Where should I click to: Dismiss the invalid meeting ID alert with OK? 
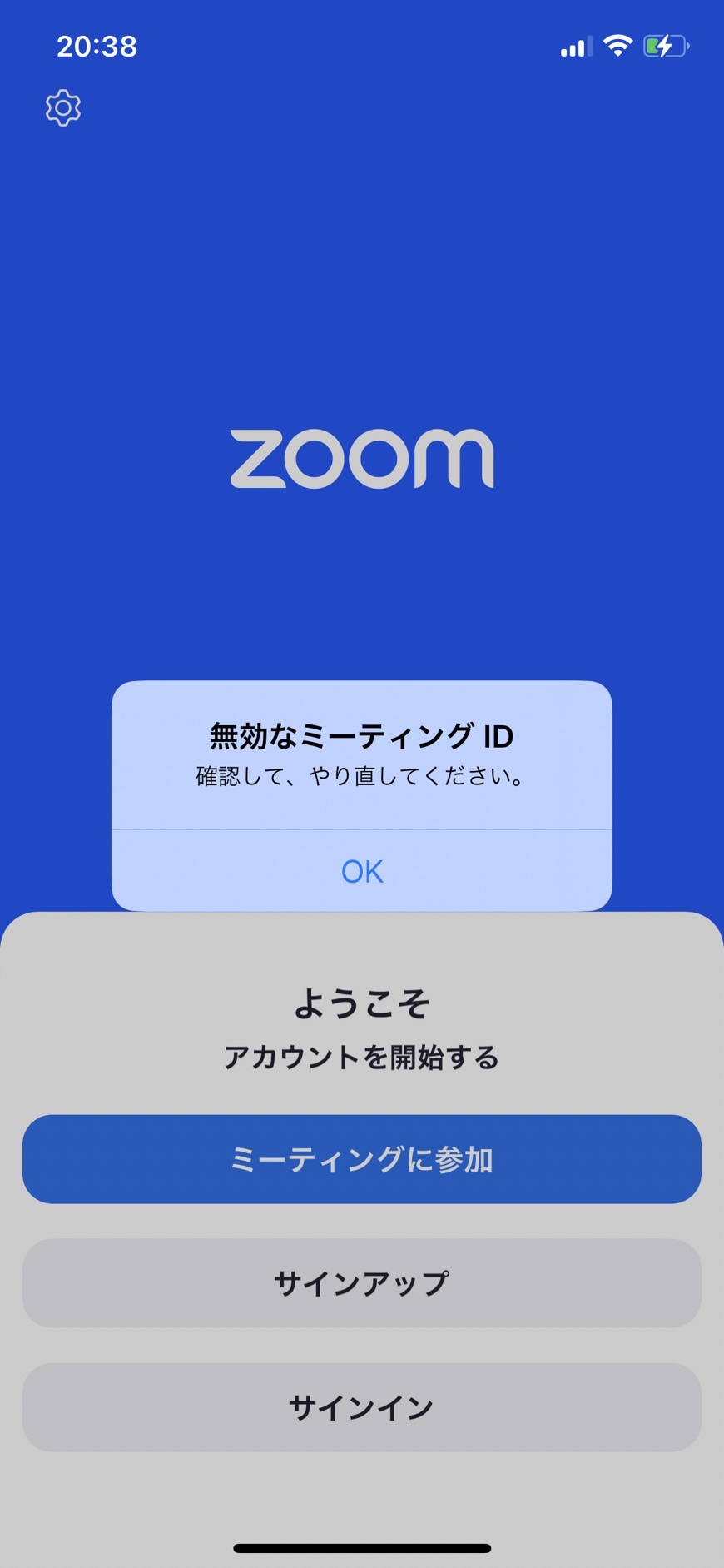(362, 871)
